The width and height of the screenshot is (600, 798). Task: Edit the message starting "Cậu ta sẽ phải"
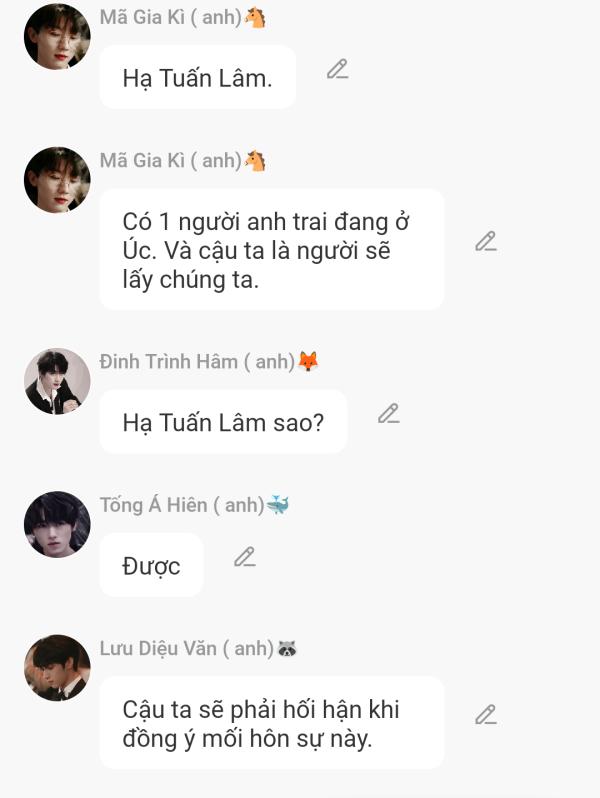pyautogui.click(x=485, y=714)
